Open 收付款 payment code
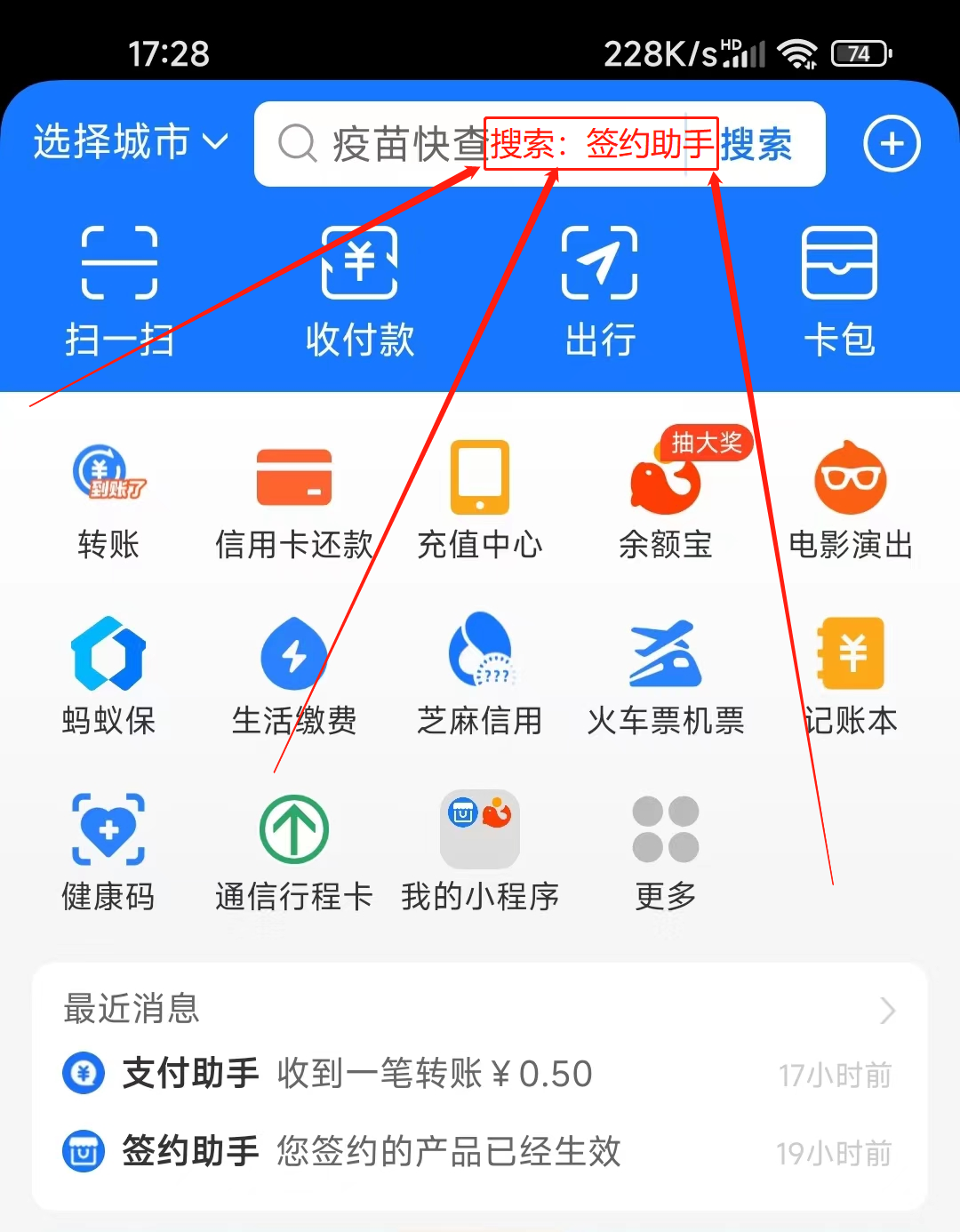Viewport: 960px width, 1232px height. click(359, 289)
